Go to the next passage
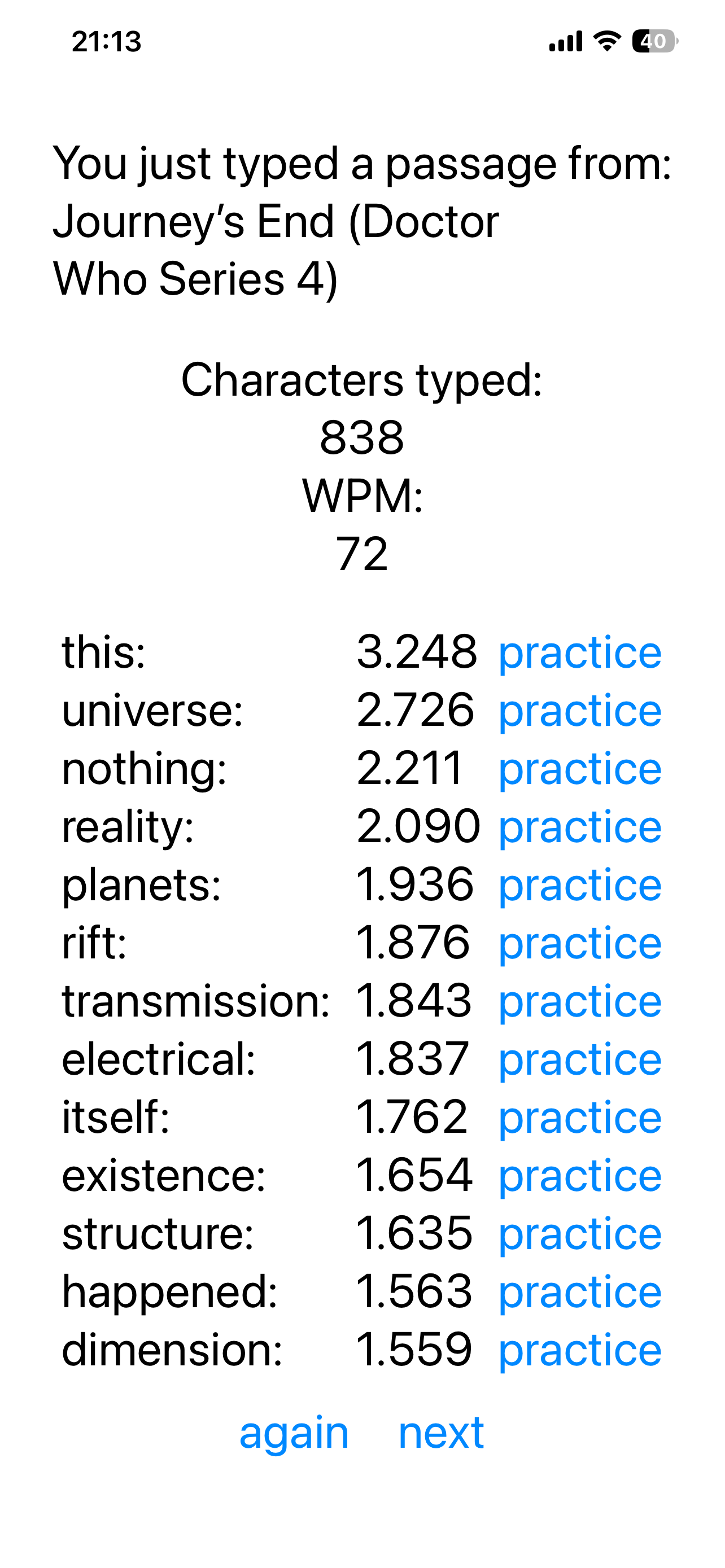The width and height of the screenshot is (725, 1568). pos(441,1434)
